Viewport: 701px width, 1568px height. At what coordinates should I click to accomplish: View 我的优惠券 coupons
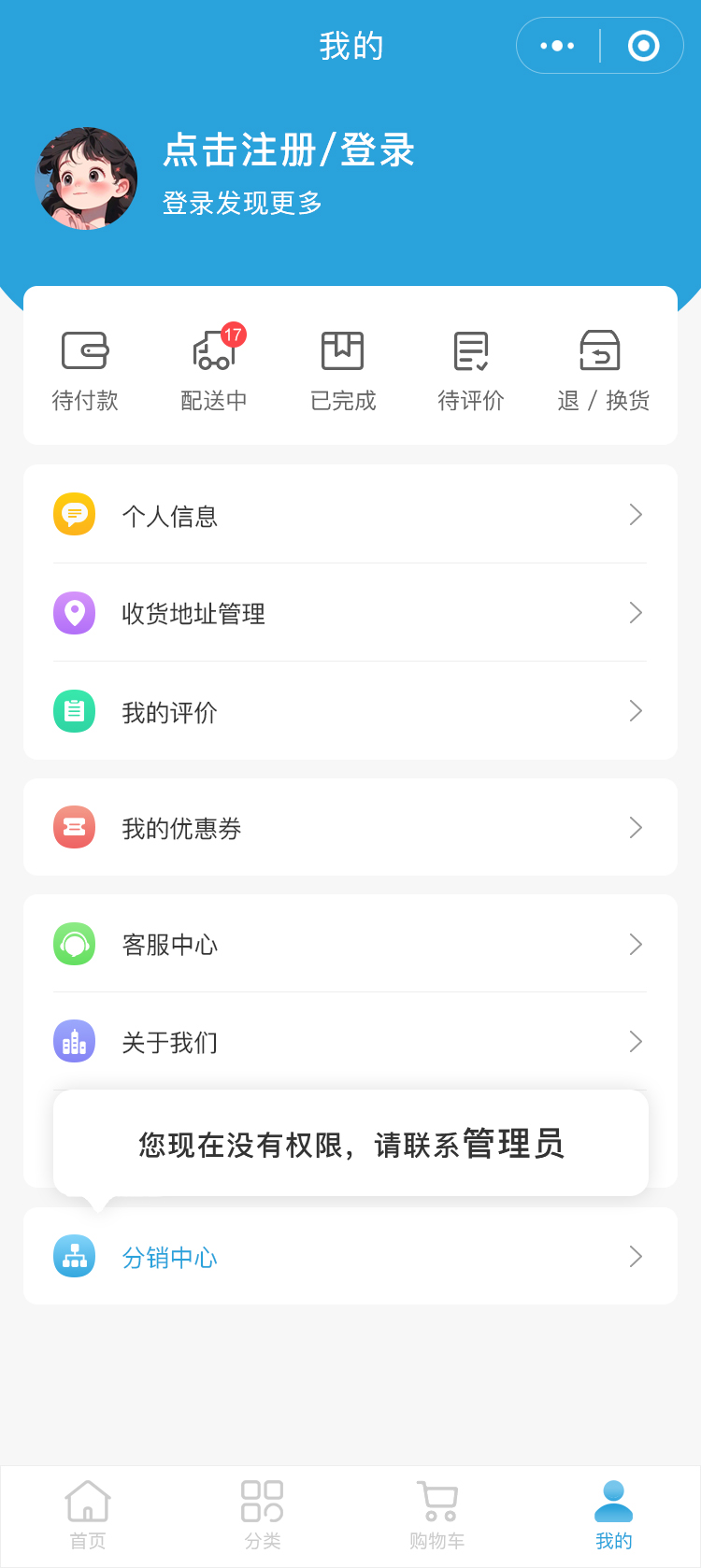click(x=350, y=828)
